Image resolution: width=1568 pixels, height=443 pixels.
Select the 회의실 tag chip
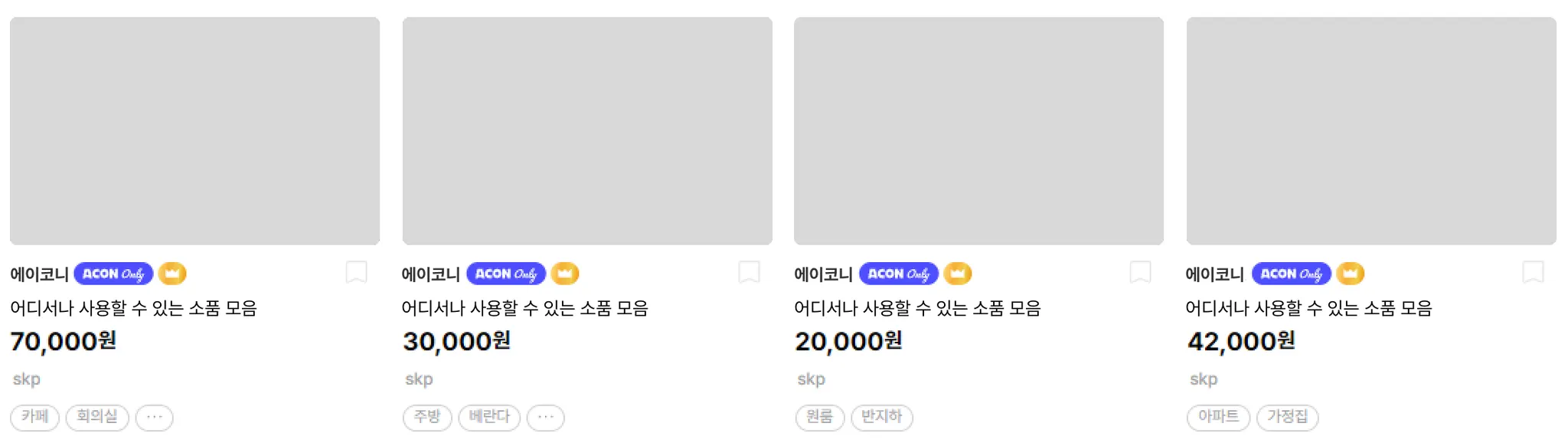click(97, 417)
